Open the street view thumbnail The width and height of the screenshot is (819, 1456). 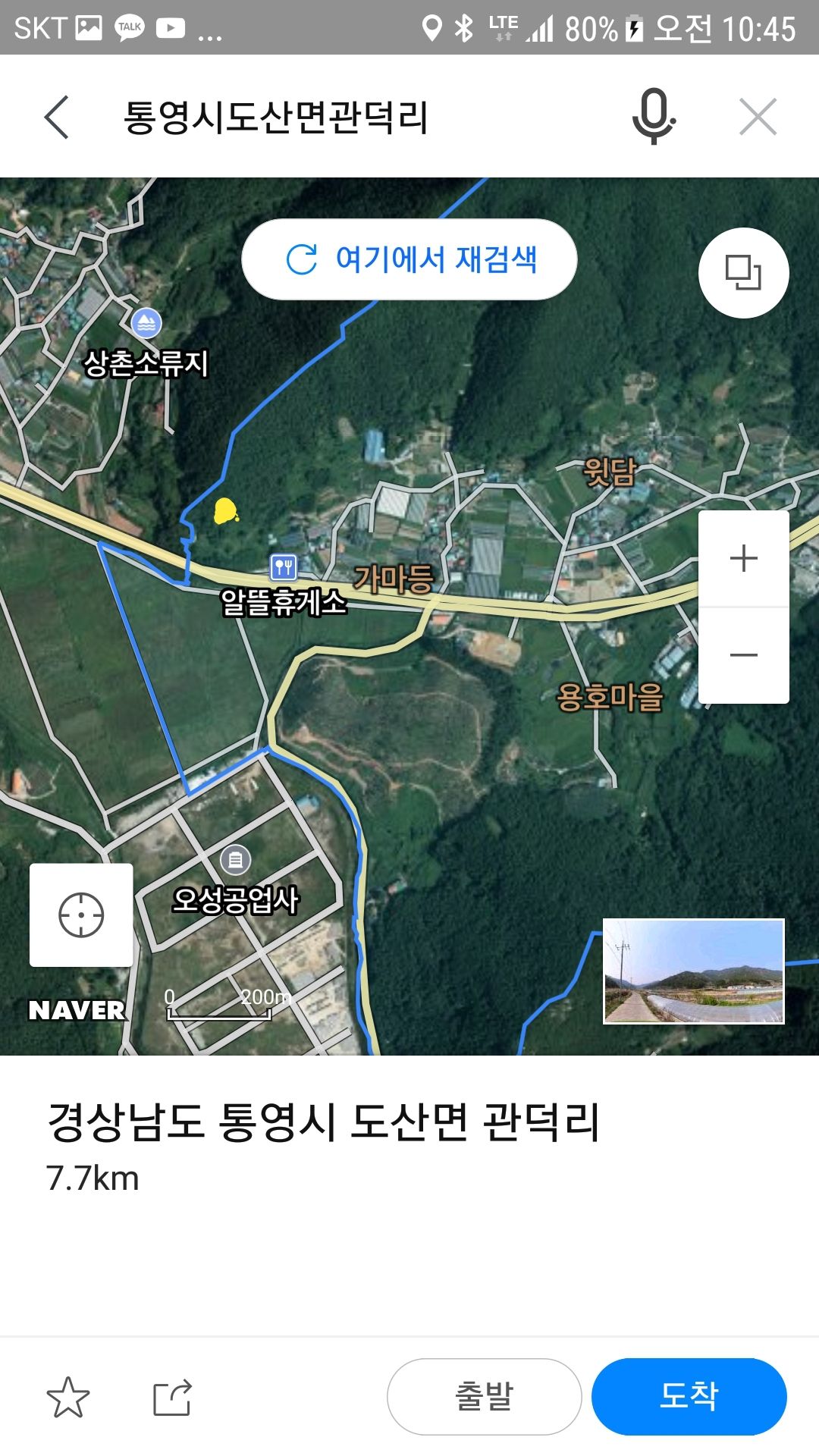pos(693,971)
